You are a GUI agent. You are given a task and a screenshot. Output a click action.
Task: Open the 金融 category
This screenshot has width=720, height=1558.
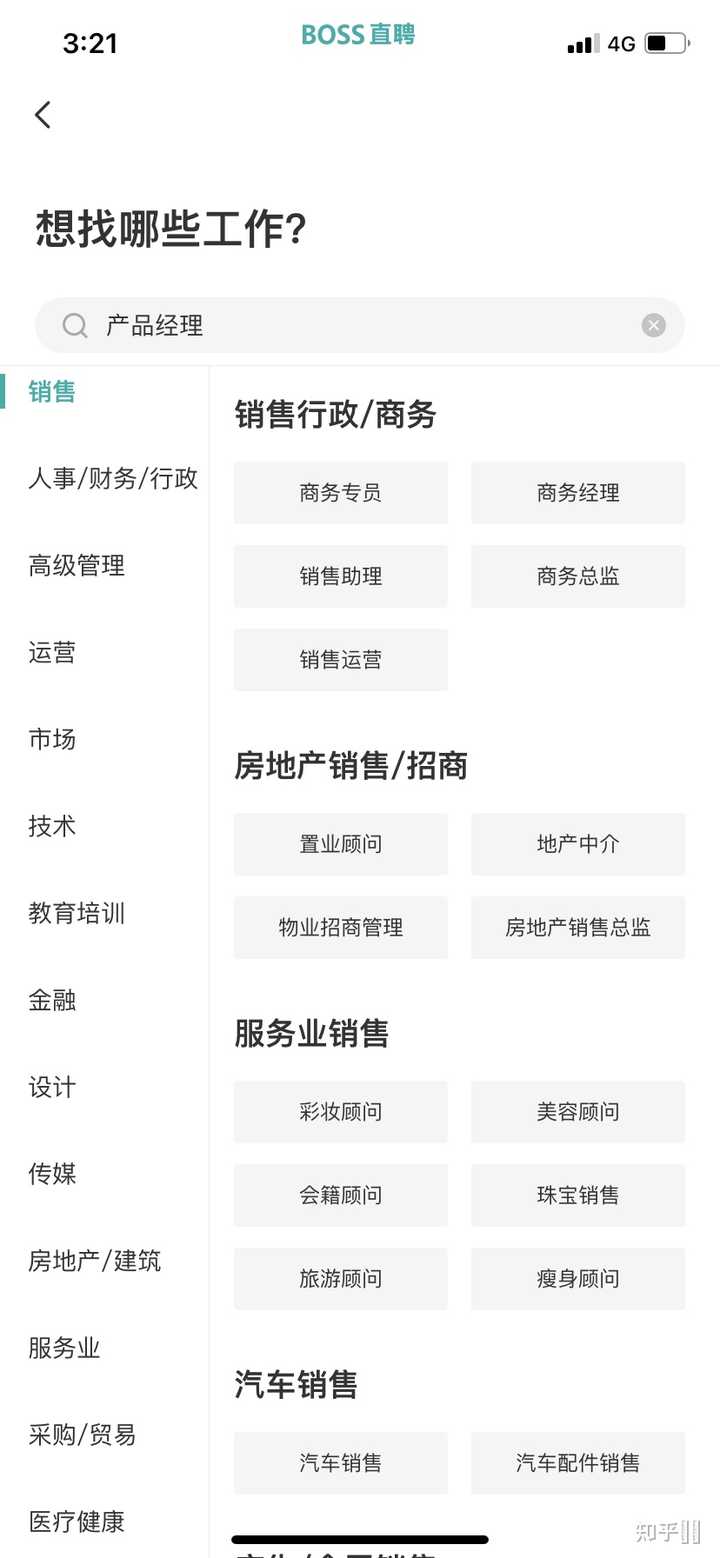click(x=52, y=1000)
